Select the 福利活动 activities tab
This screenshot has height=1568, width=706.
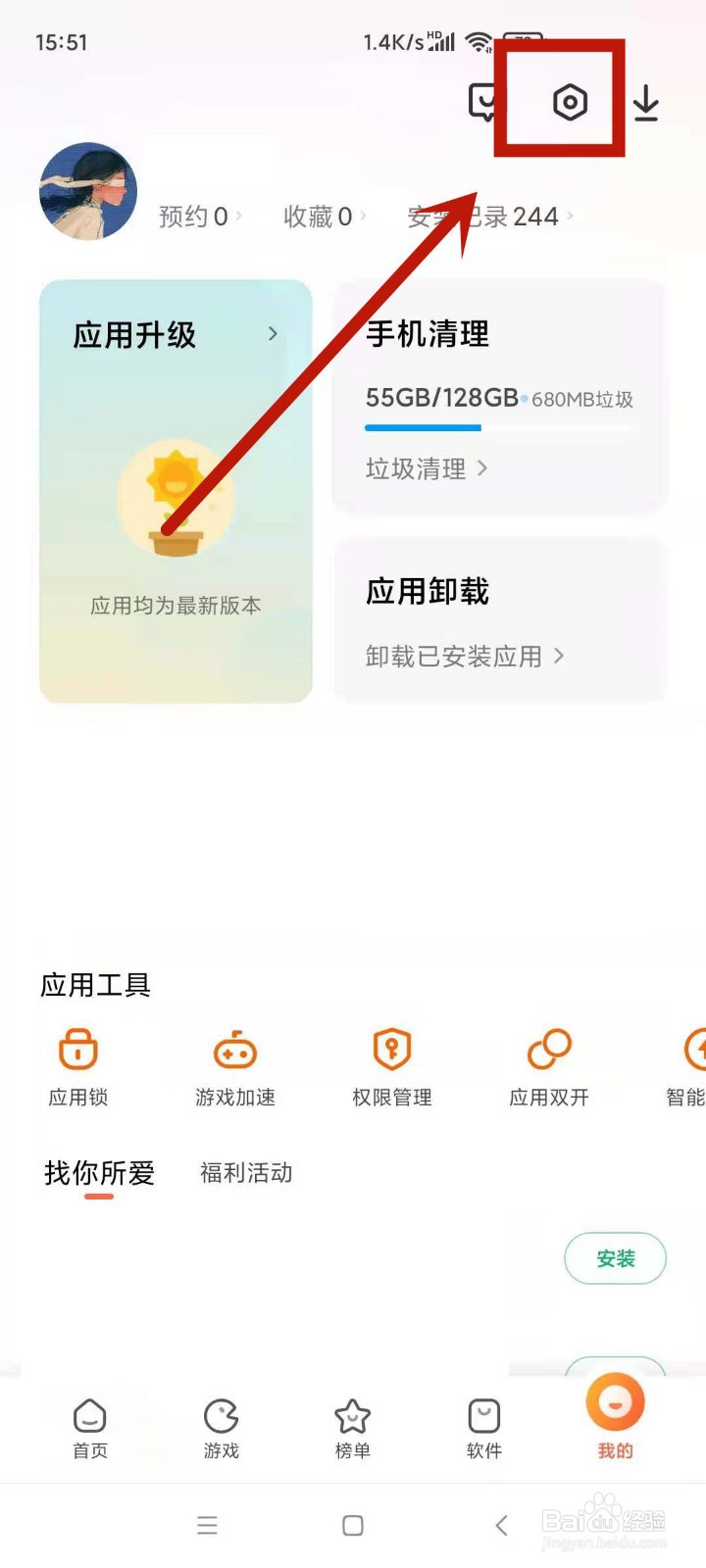coord(245,1173)
